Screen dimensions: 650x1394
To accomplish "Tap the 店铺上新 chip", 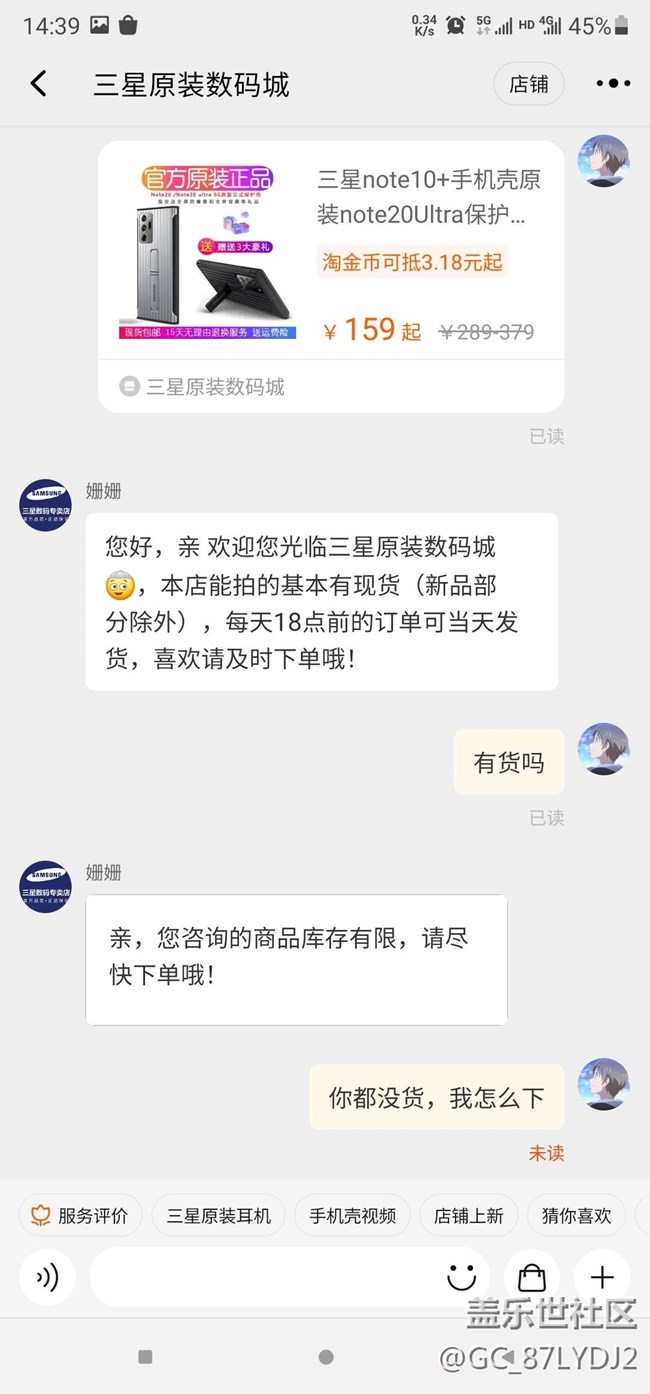I will click(x=468, y=1216).
